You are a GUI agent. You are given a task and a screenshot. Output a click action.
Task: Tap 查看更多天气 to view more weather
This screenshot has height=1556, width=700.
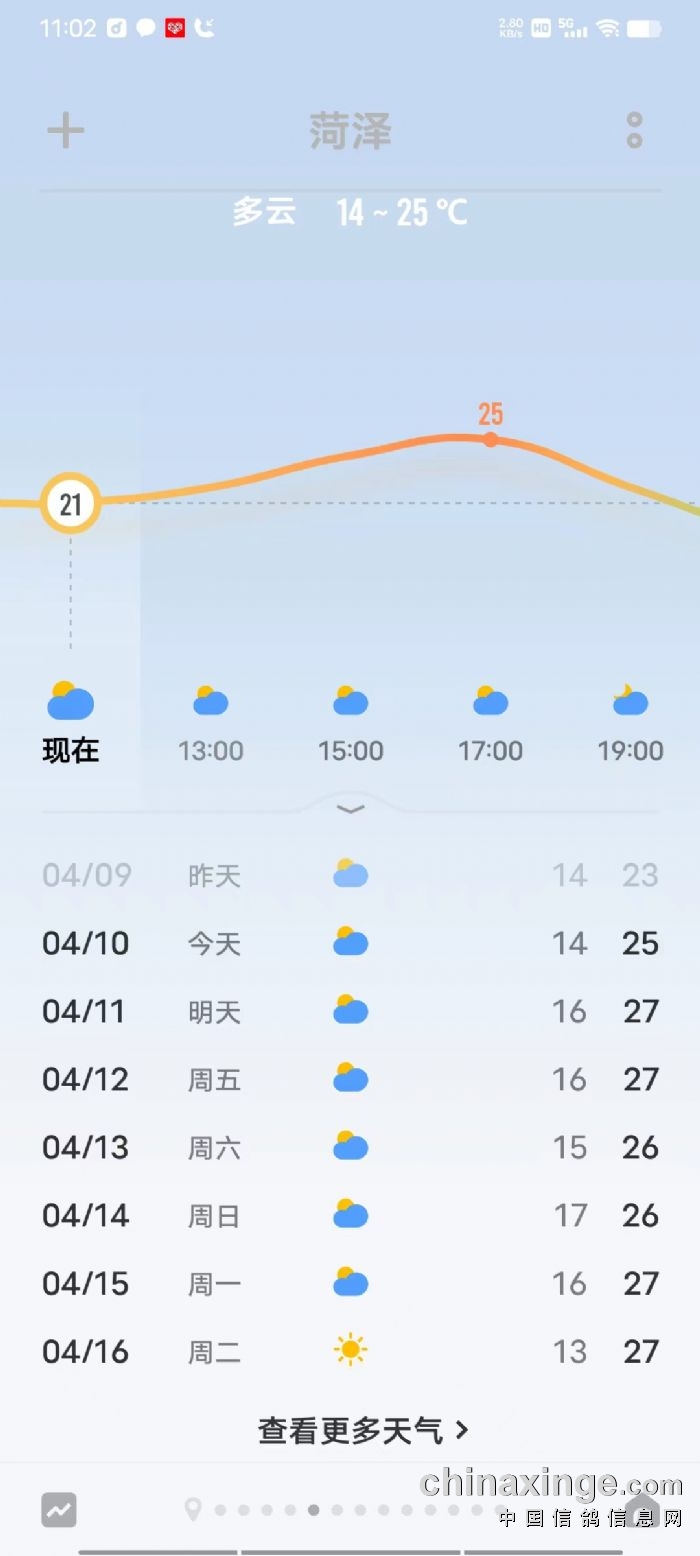(364, 1430)
